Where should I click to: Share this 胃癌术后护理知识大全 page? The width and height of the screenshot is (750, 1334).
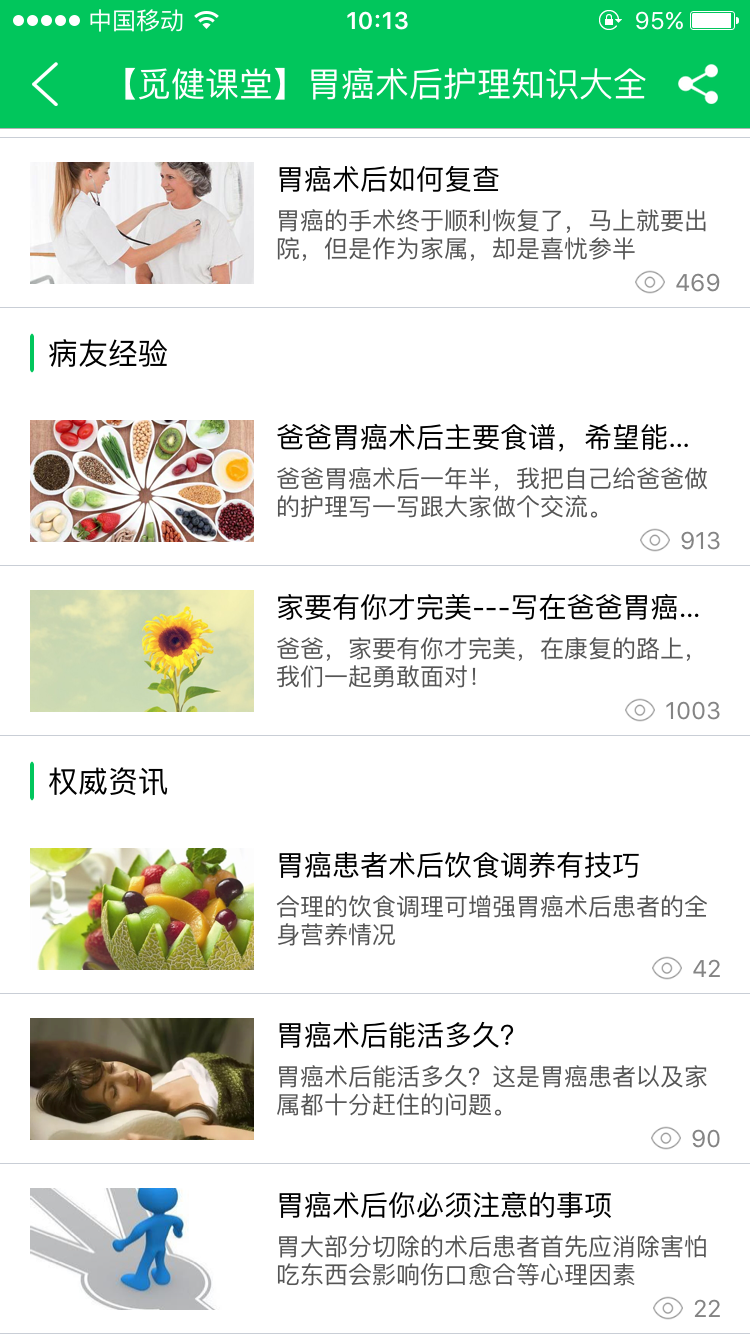click(698, 85)
